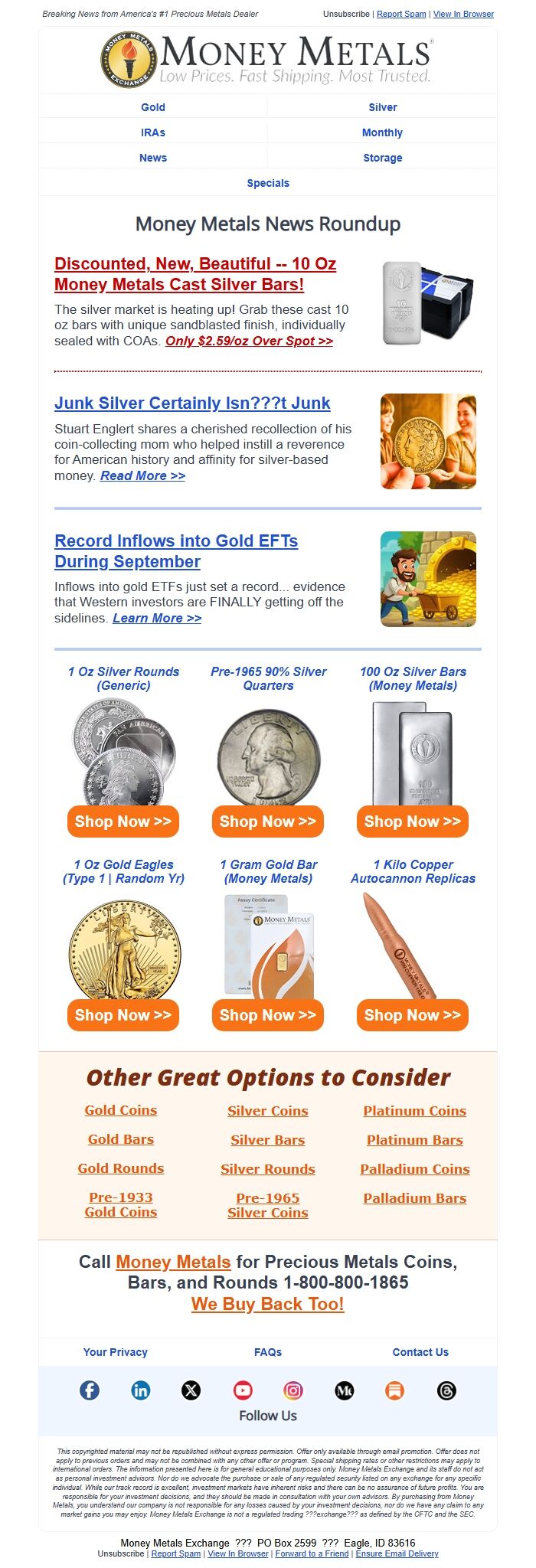Go to the IRAs section
Image resolution: width=536 pixels, height=1568 pixels.
click(x=152, y=132)
